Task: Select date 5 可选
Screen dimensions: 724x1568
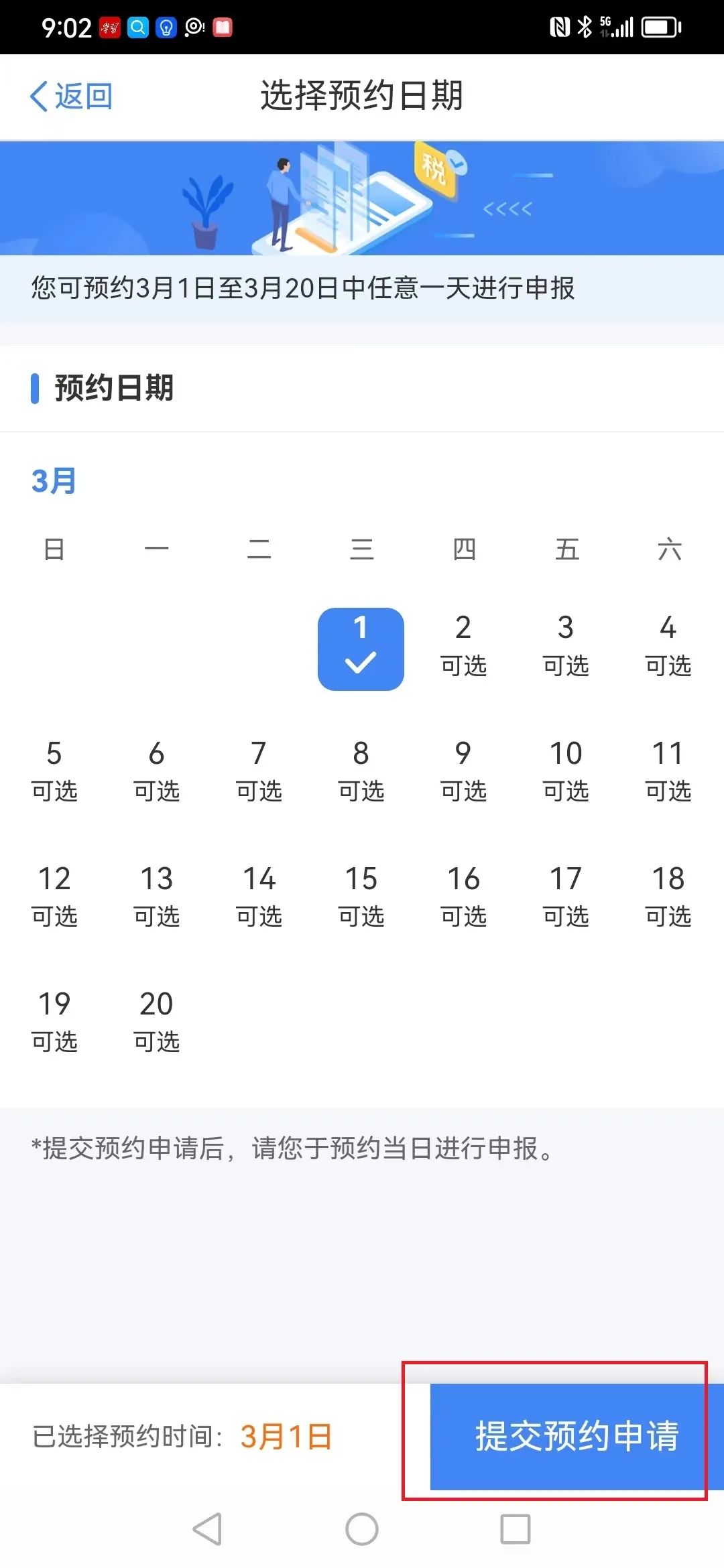Action: point(54,771)
